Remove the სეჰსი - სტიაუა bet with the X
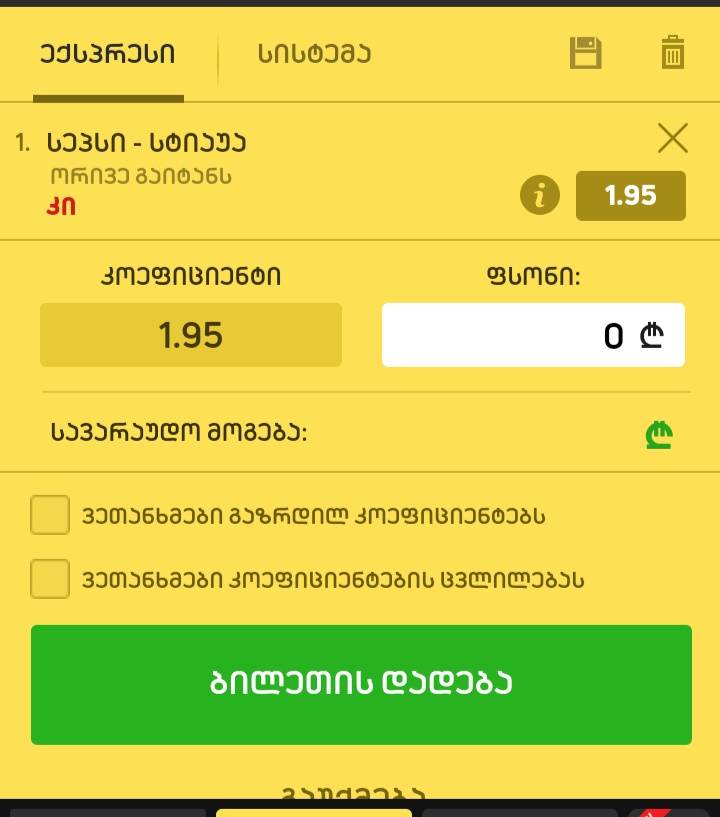 (673, 138)
